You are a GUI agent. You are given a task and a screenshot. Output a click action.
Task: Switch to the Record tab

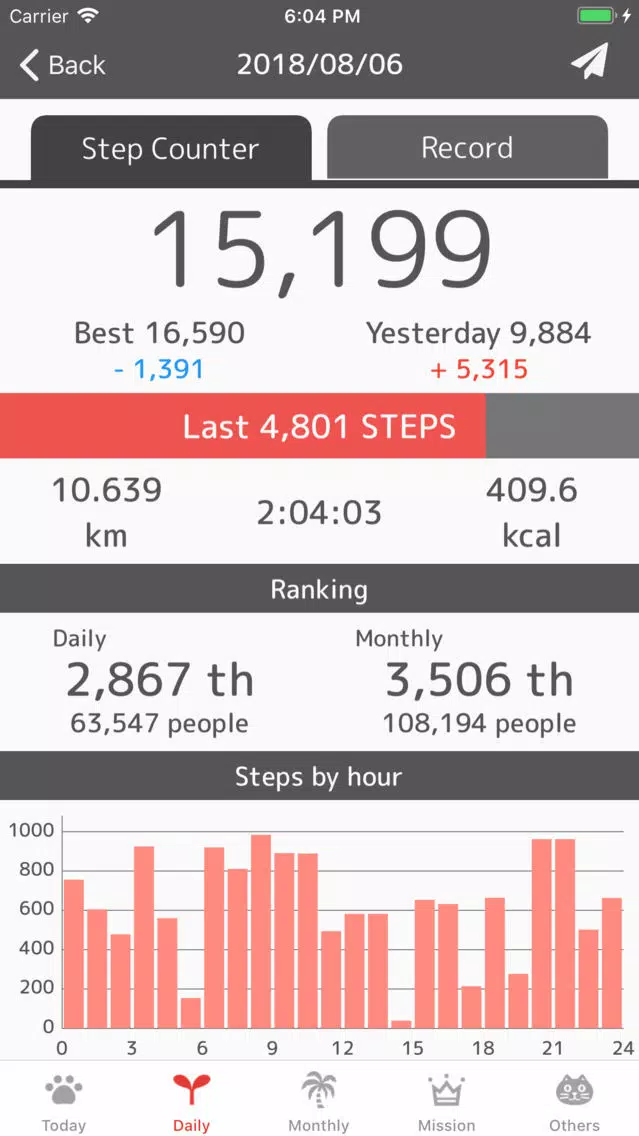467,147
